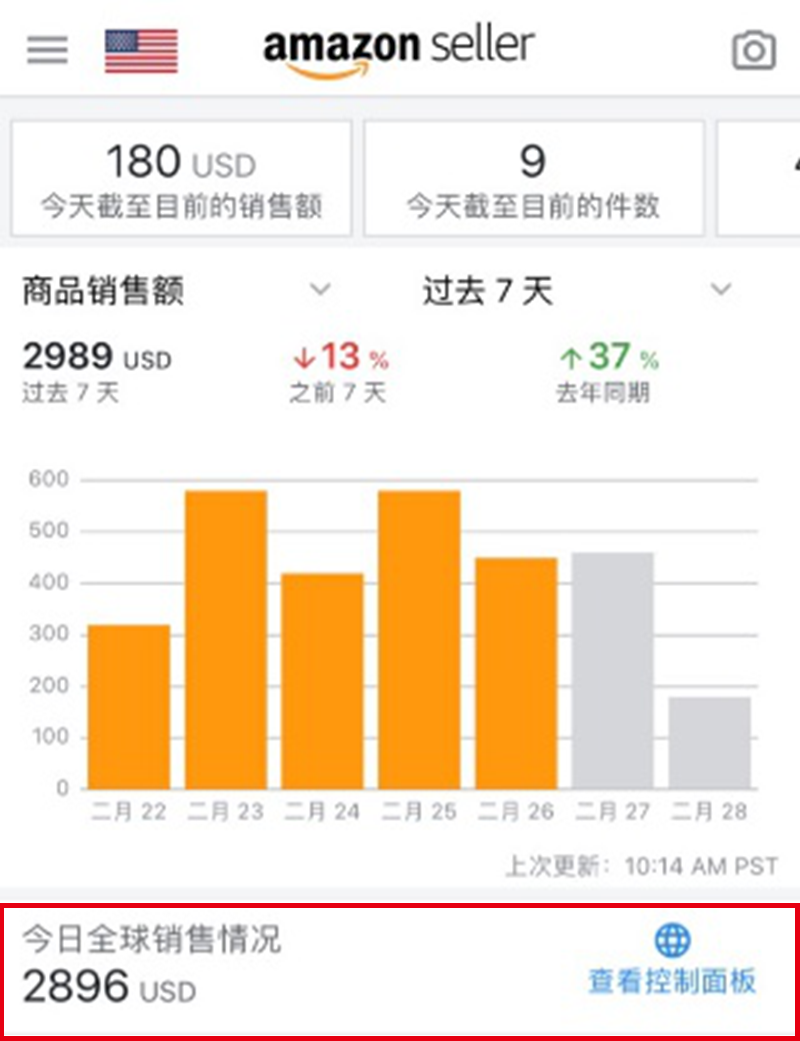Click the 今日全球销售情况 summary panel
The width and height of the screenshot is (800, 1041).
tap(400, 960)
